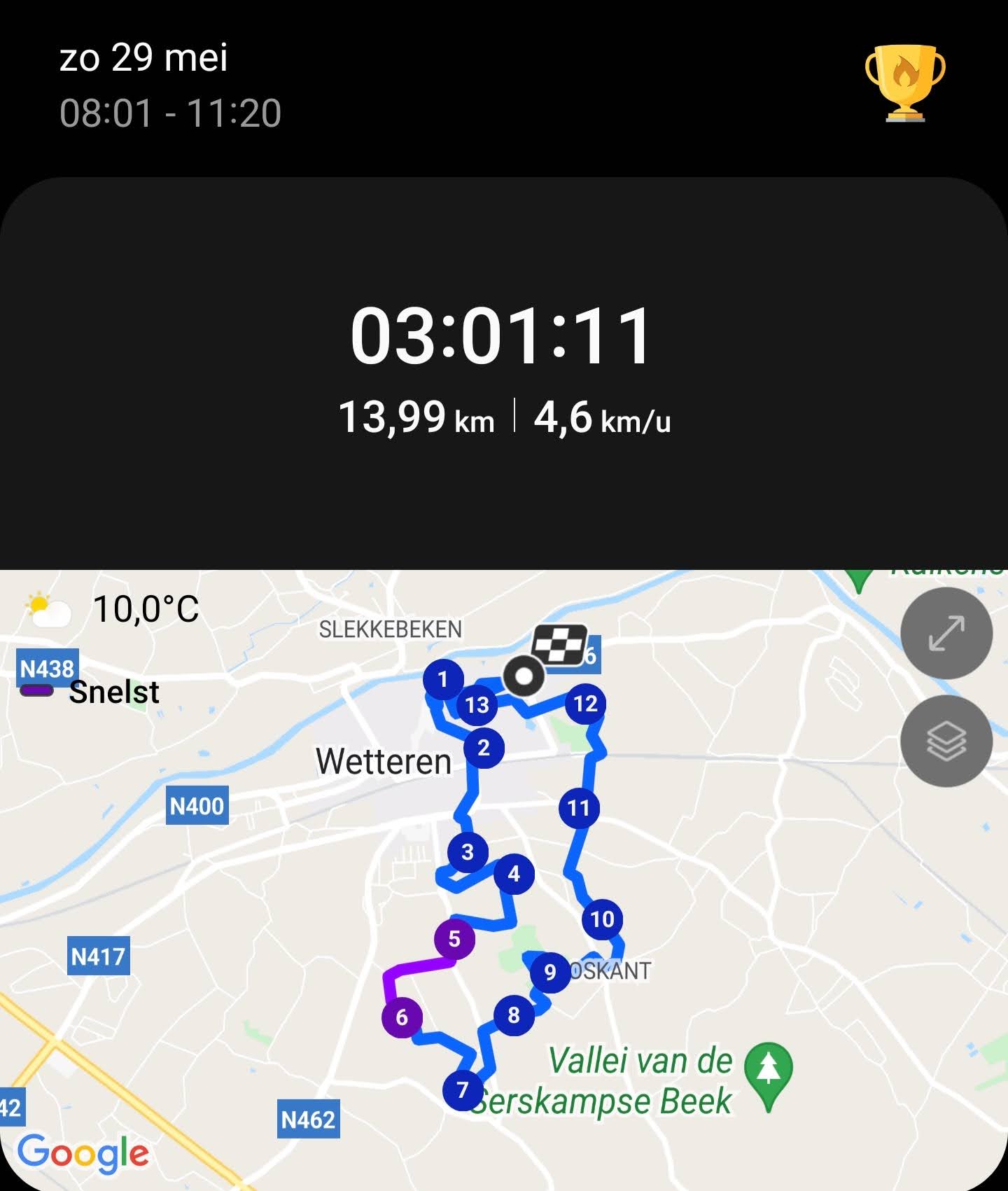1008x1191 pixels.
Task: Open the gold trophy achievement icon
Action: click(x=904, y=83)
